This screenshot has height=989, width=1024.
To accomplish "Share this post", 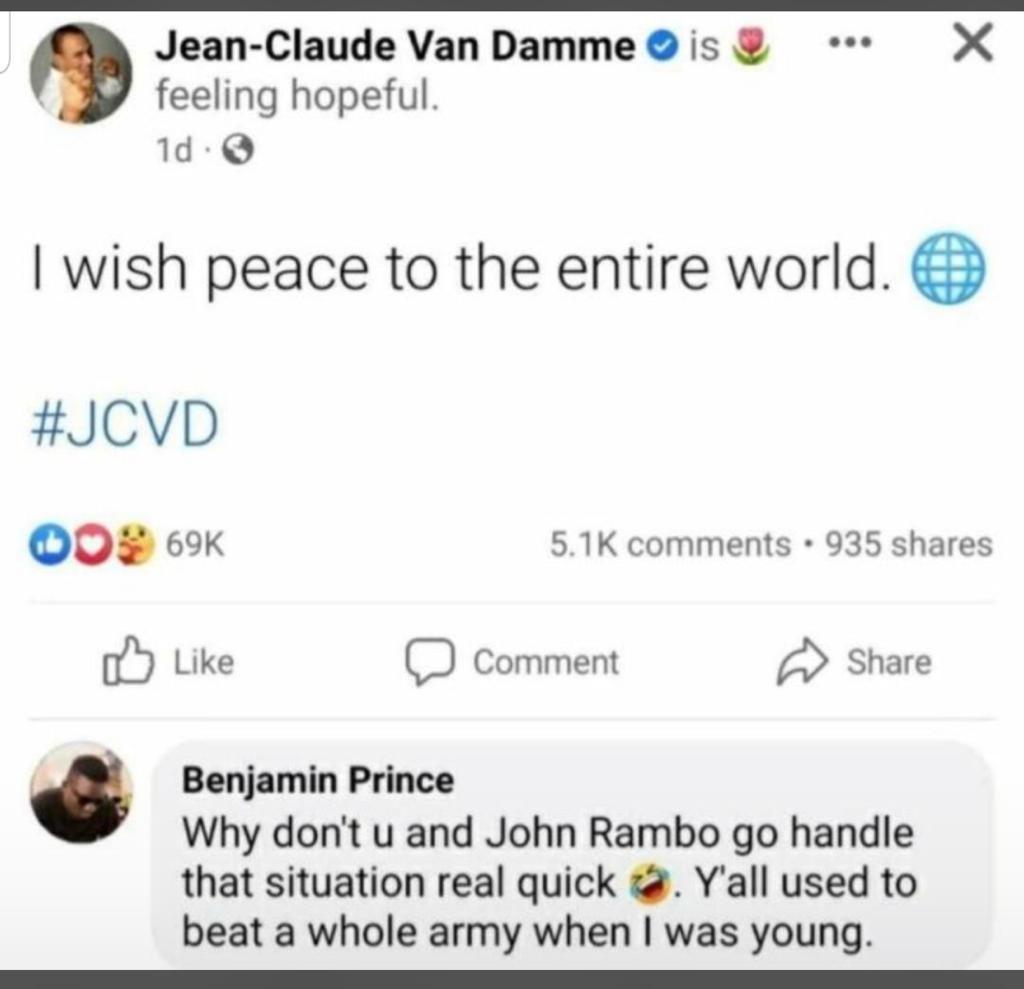I will (x=854, y=662).
